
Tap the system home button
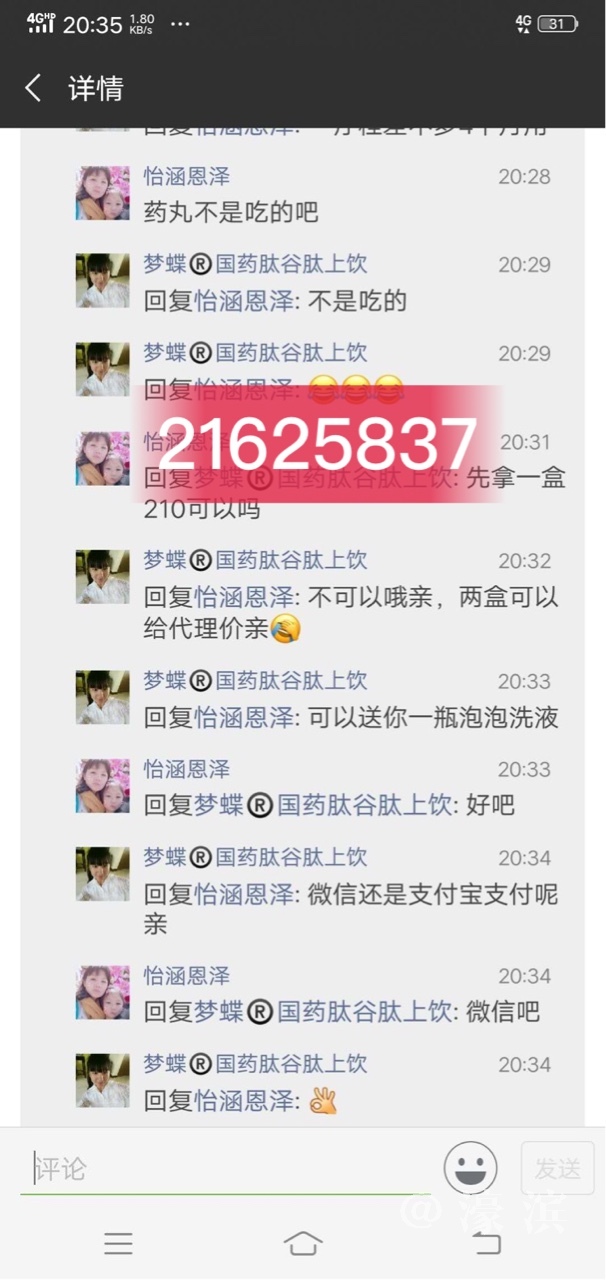tap(302, 1243)
